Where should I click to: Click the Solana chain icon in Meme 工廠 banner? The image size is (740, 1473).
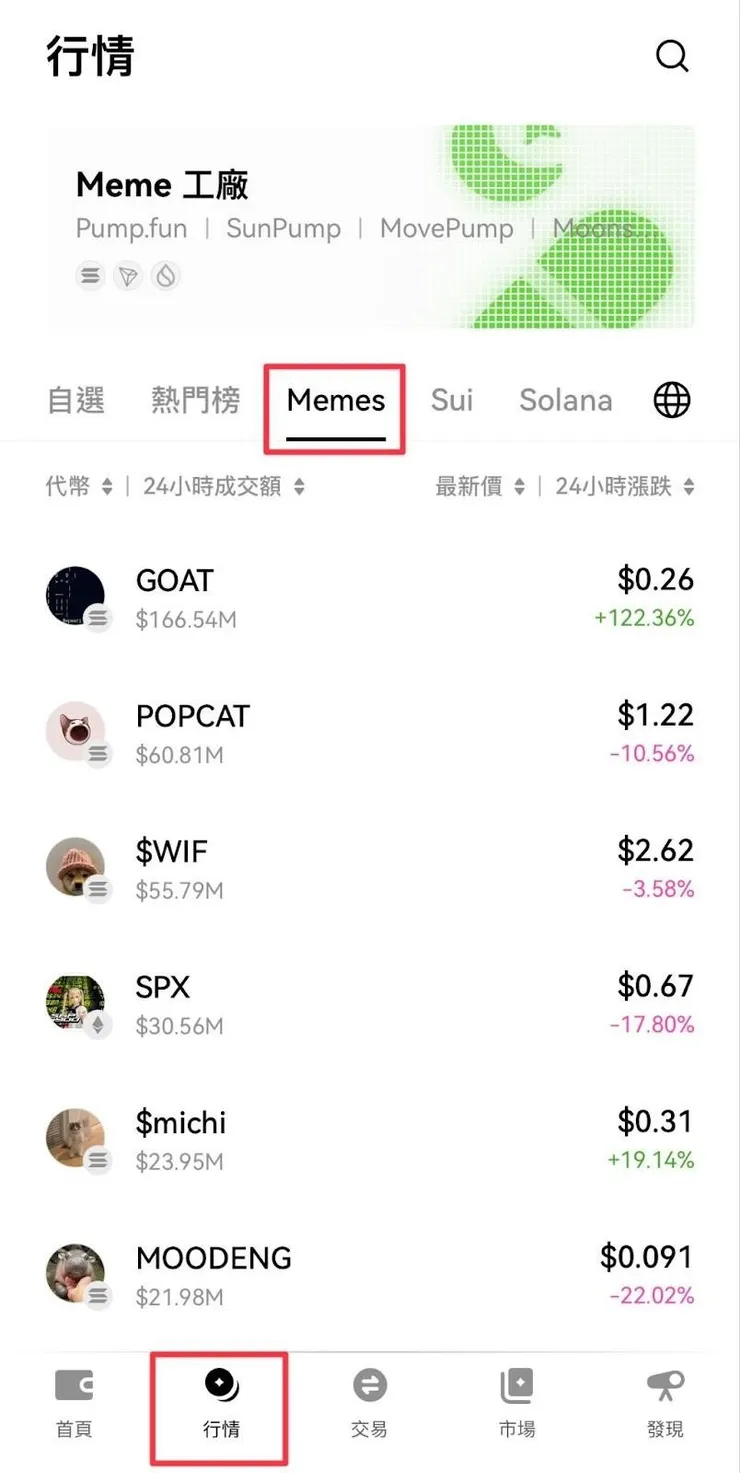coord(90,276)
